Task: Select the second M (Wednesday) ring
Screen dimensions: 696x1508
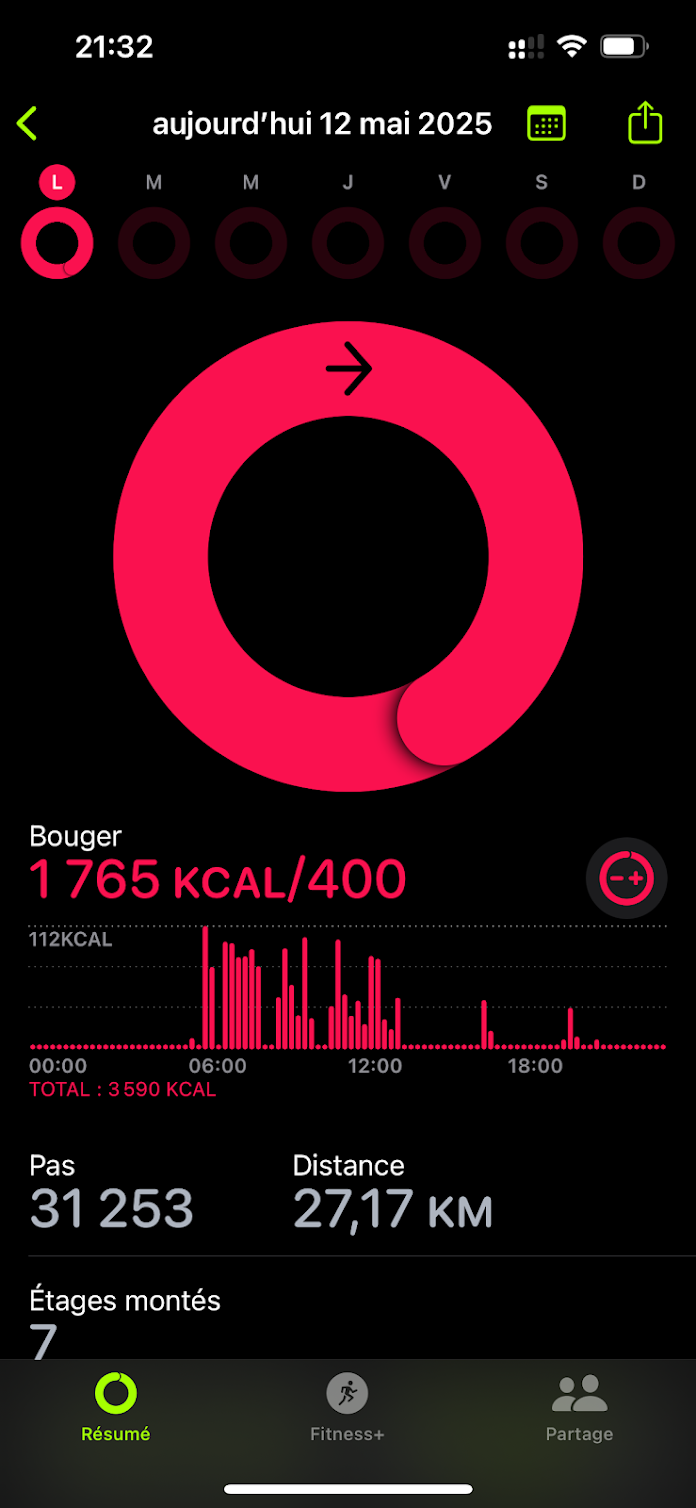Action: coord(251,242)
